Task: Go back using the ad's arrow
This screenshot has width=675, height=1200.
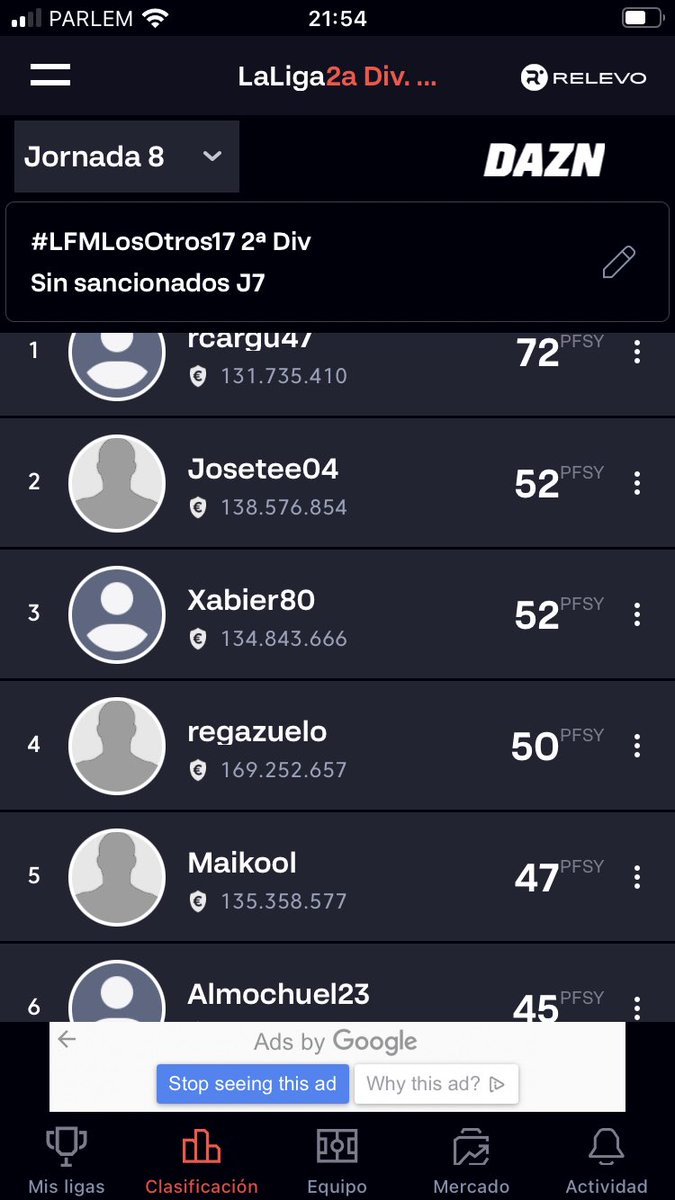Action: tap(67, 1040)
